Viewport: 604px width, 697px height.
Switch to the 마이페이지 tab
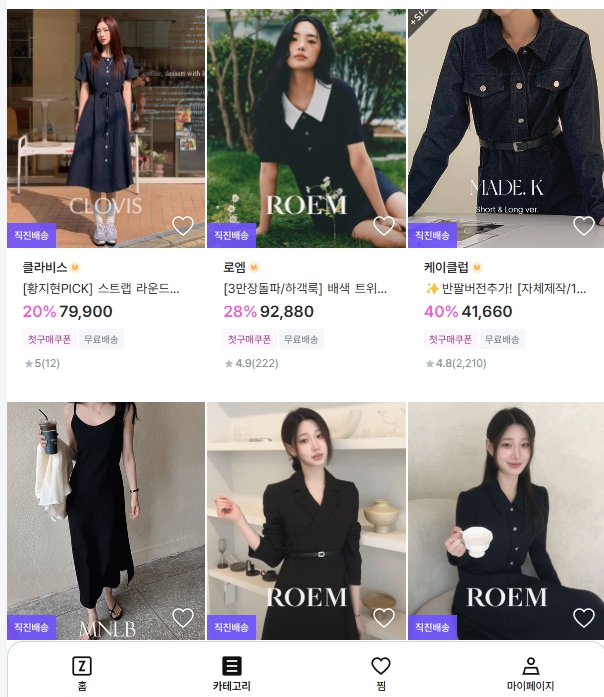[x=530, y=674]
